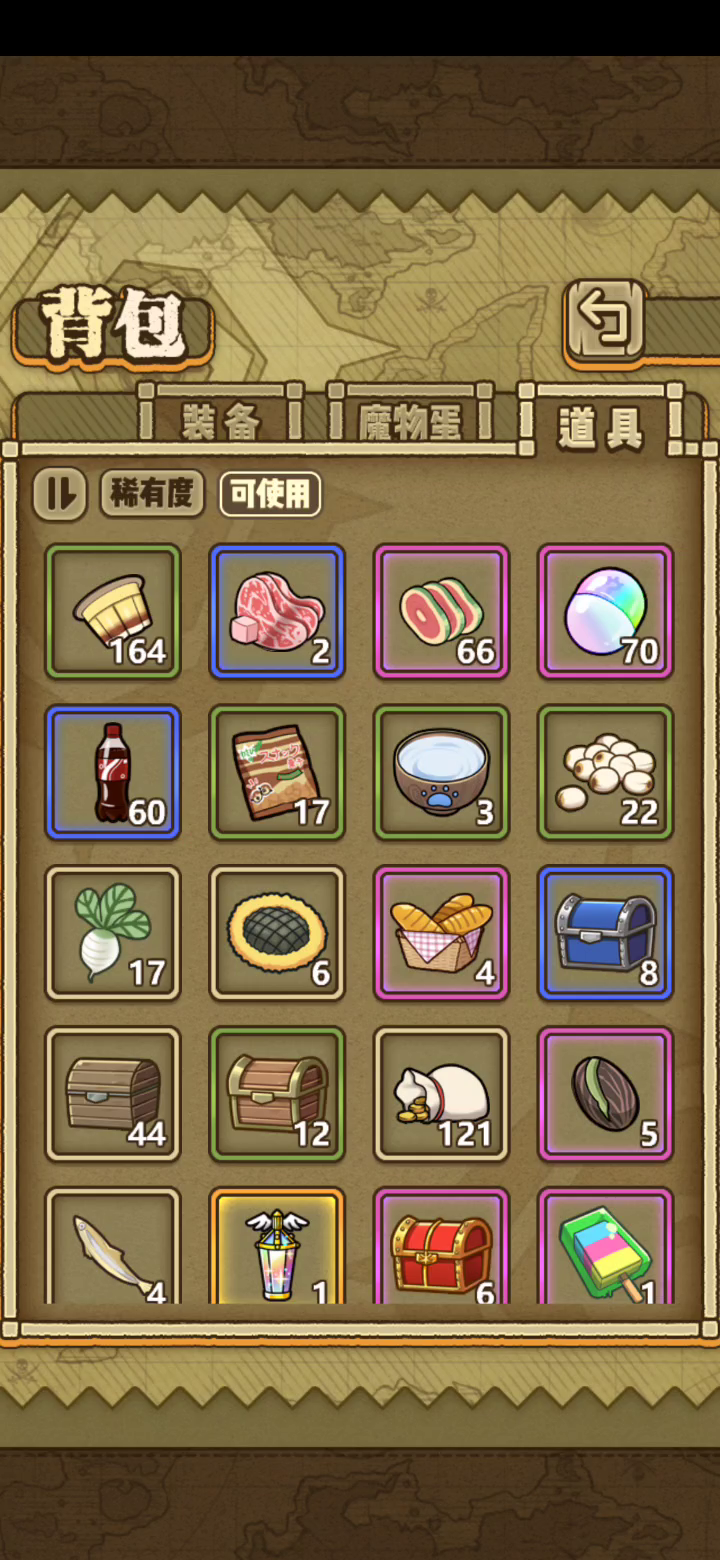This screenshot has width=720, height=1560.
Task: Open the white radish item with 17
Action: point(113,933)
